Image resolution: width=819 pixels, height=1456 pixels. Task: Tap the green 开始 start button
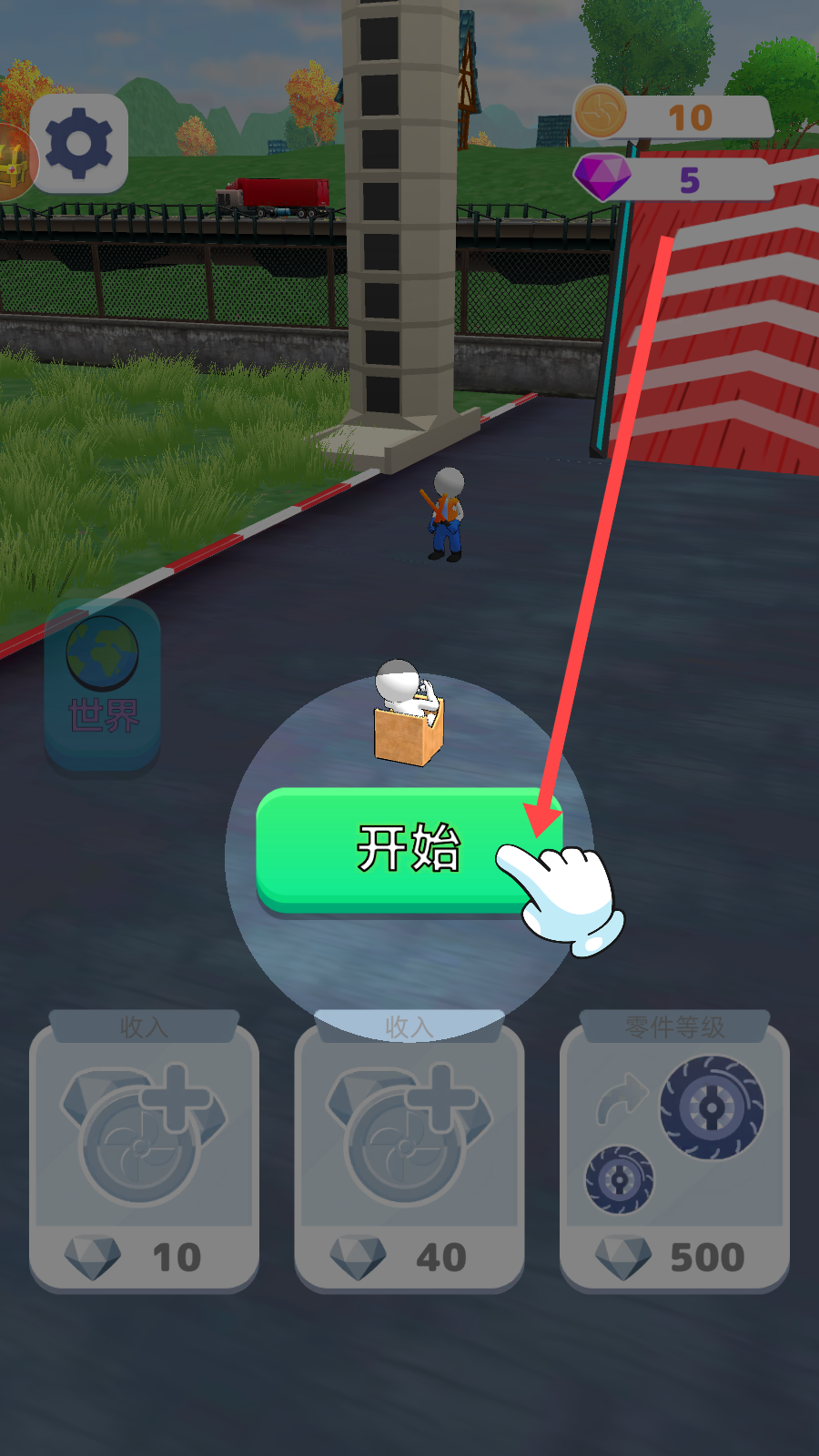[408, 848]
